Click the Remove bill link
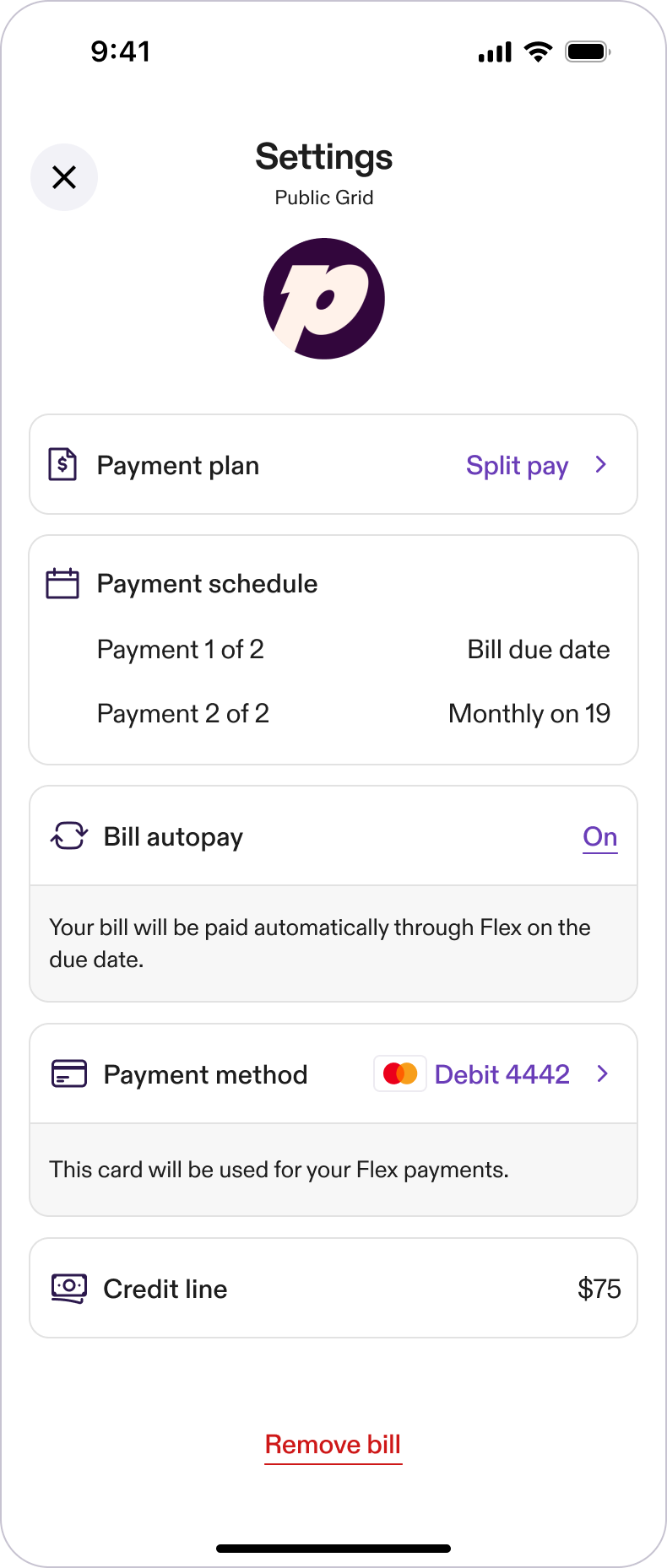The image size is (667, 1568). pyautogui.click(x=333, y=1443)
